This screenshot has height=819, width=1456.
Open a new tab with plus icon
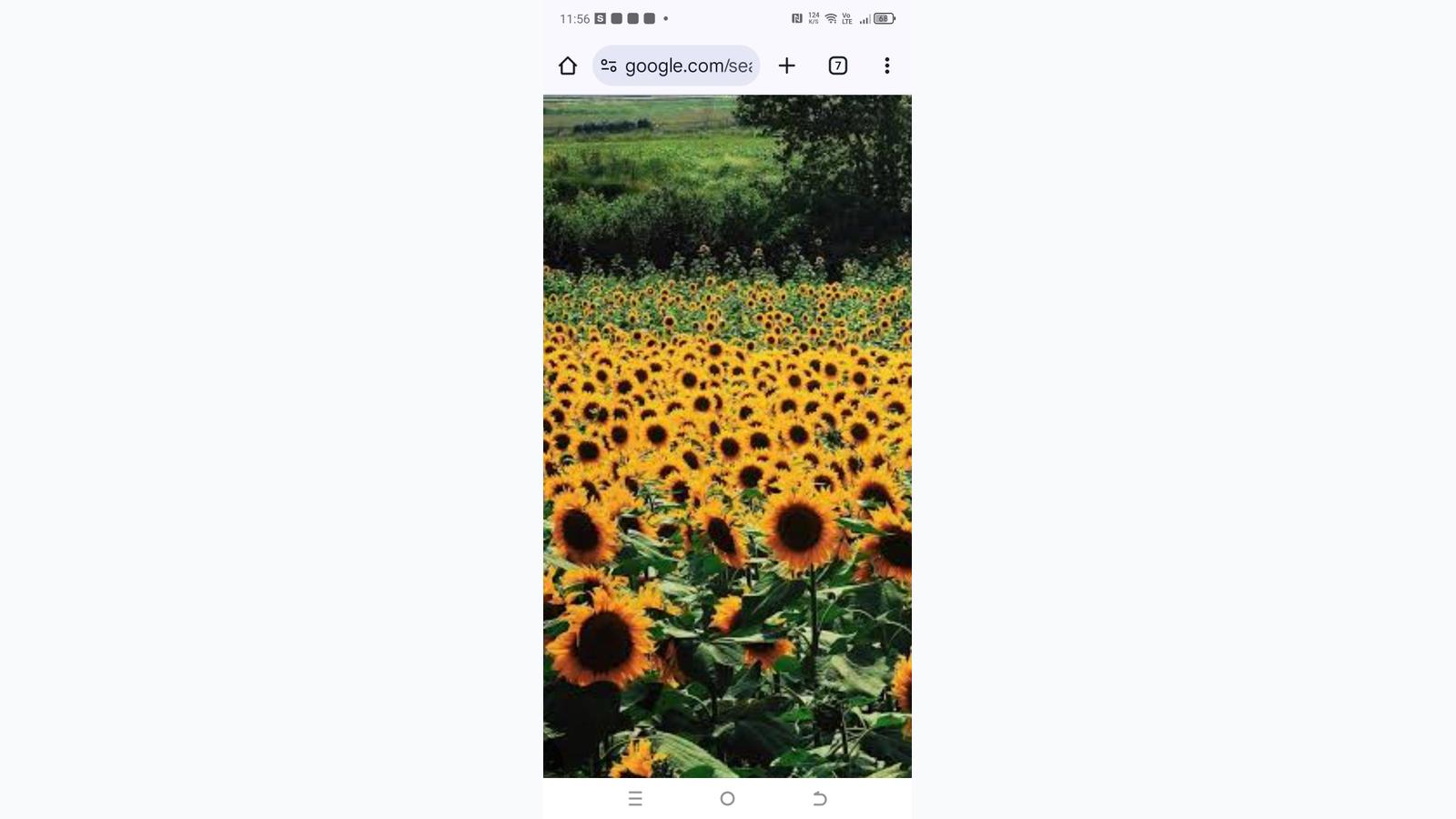tap(787, 66)
